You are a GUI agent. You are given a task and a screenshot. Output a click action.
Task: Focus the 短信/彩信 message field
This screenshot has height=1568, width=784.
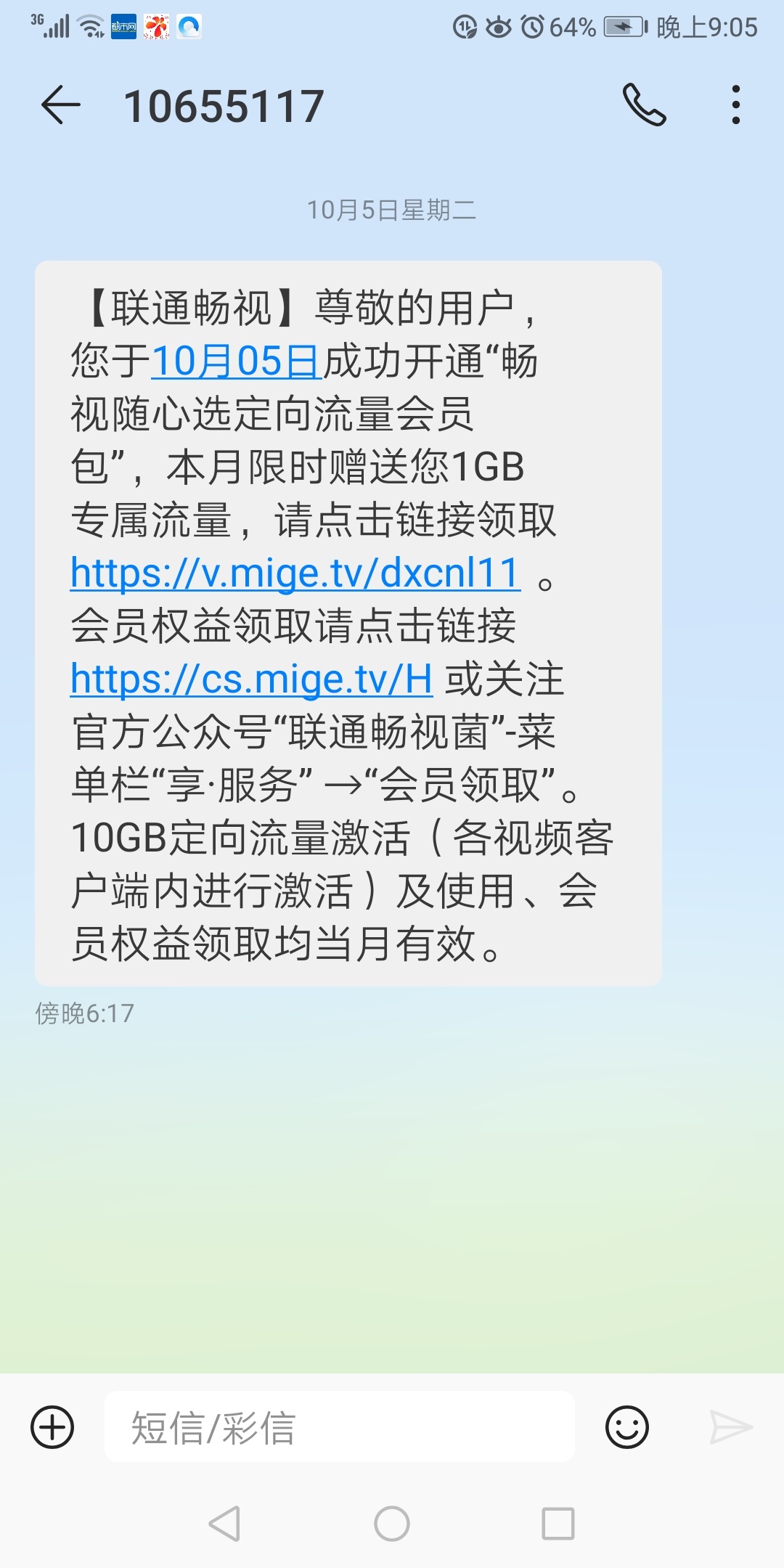coord(340,1427)
